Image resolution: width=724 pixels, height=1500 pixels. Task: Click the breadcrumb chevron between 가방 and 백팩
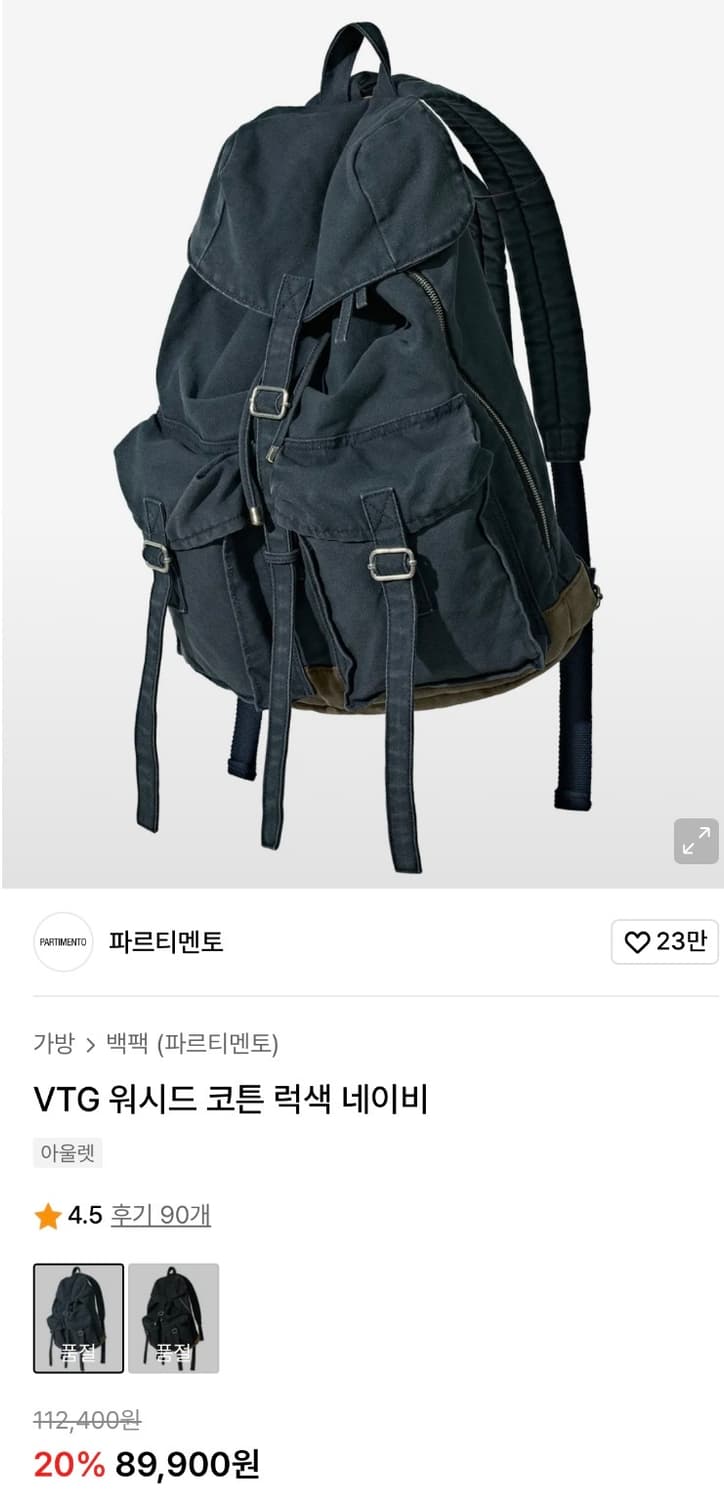click(x=90, y=1041)
